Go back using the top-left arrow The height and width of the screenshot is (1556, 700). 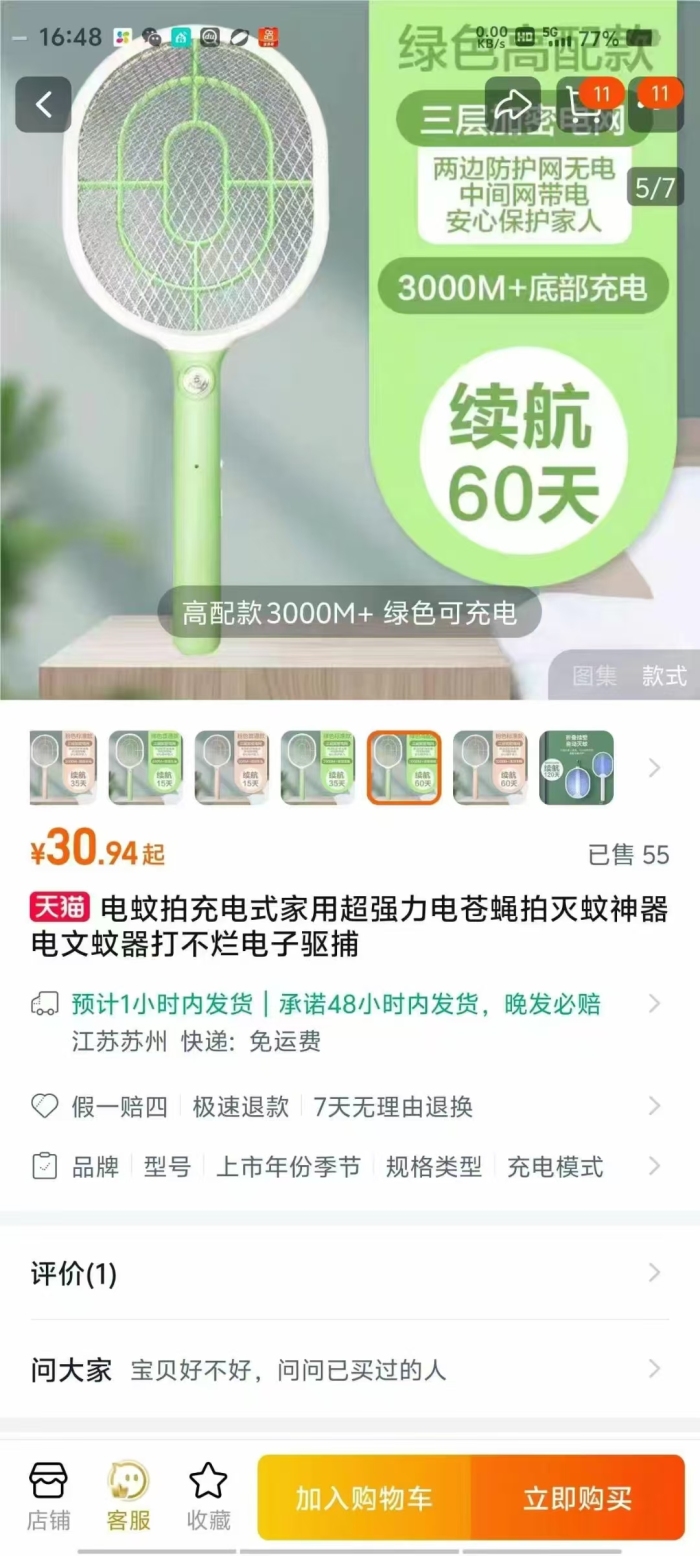click(x=43, y=105)
